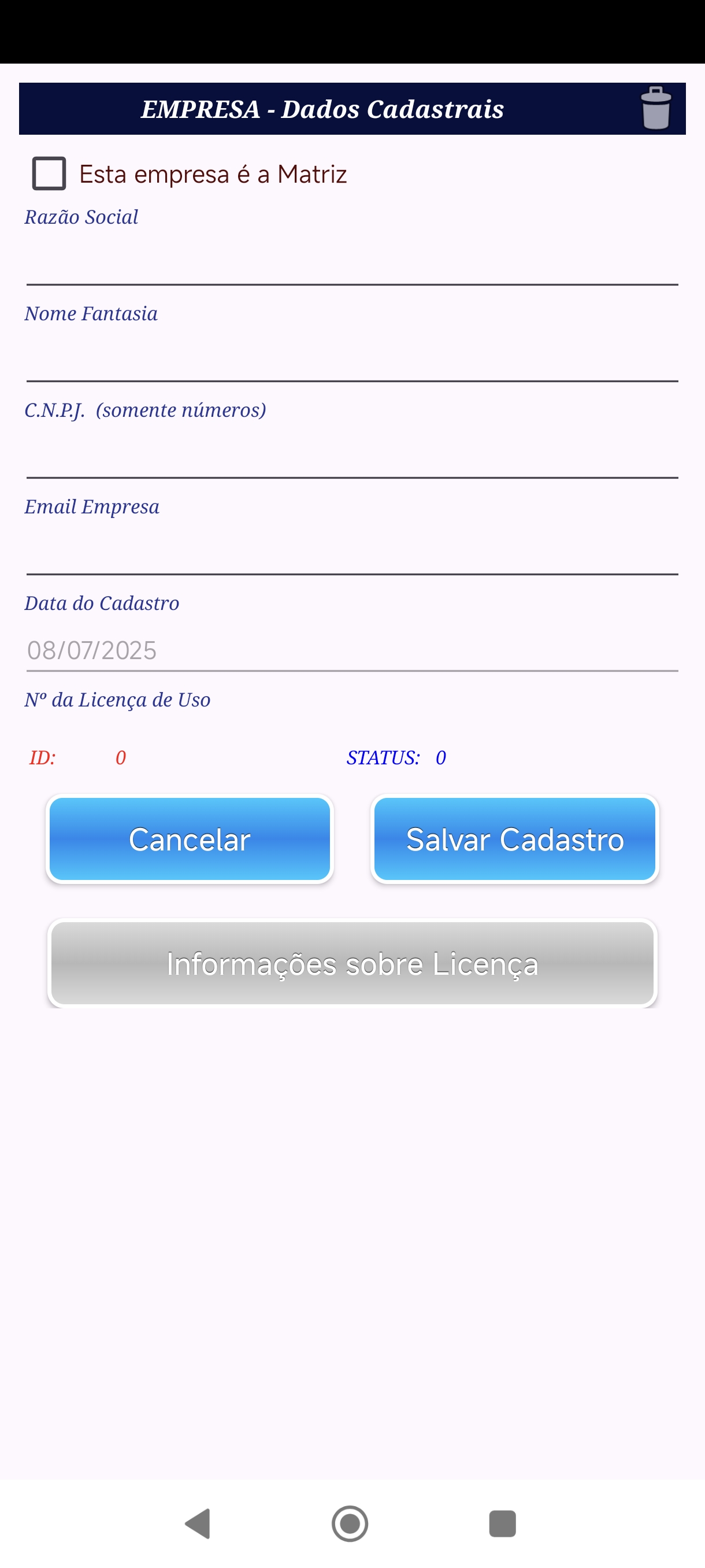Tap Salvar Cadastro to save the company

tap(514, 839)
